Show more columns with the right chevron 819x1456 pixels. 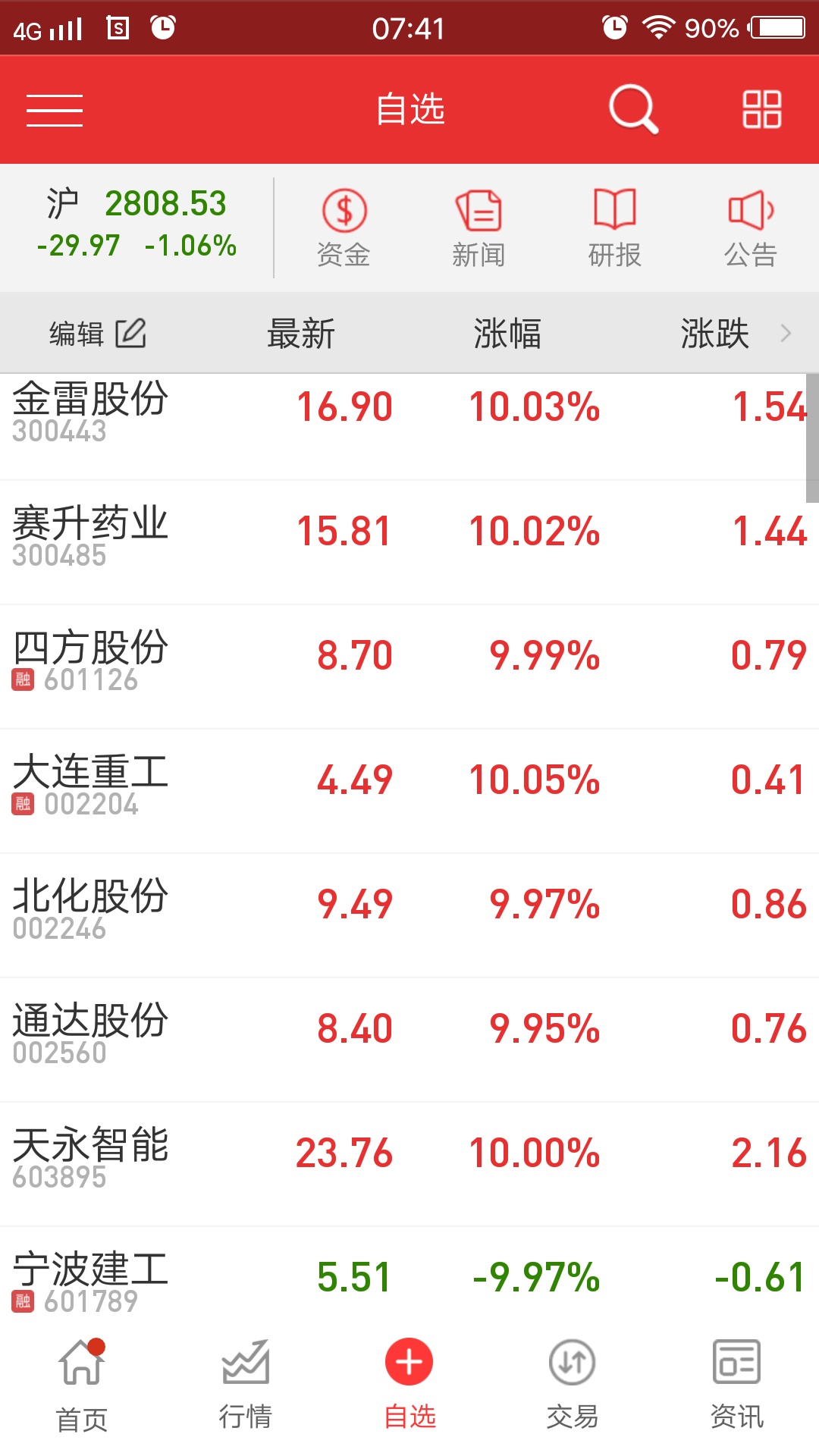pyautogui.click(x=786, y=333)
